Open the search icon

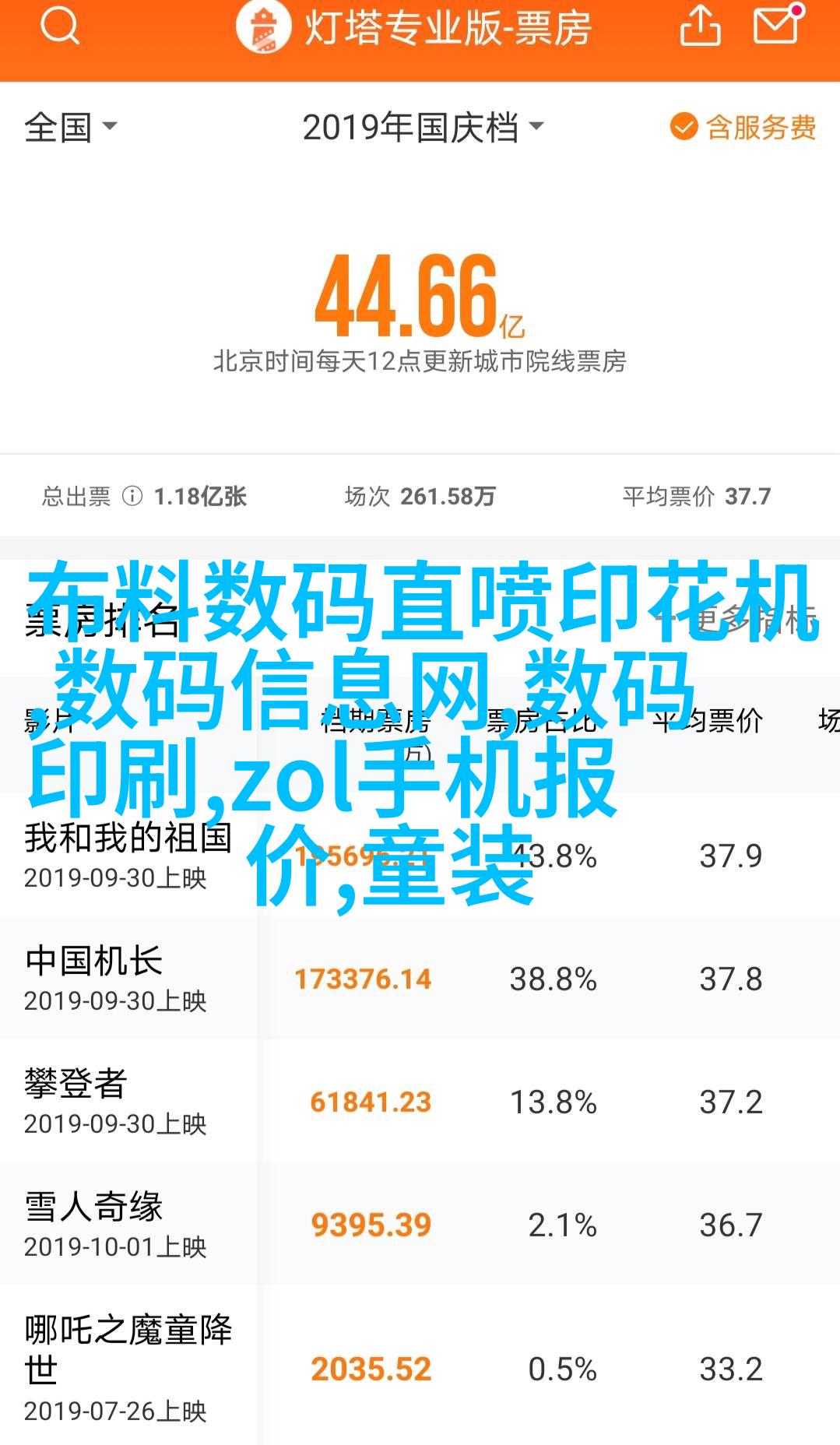point(60,28)
